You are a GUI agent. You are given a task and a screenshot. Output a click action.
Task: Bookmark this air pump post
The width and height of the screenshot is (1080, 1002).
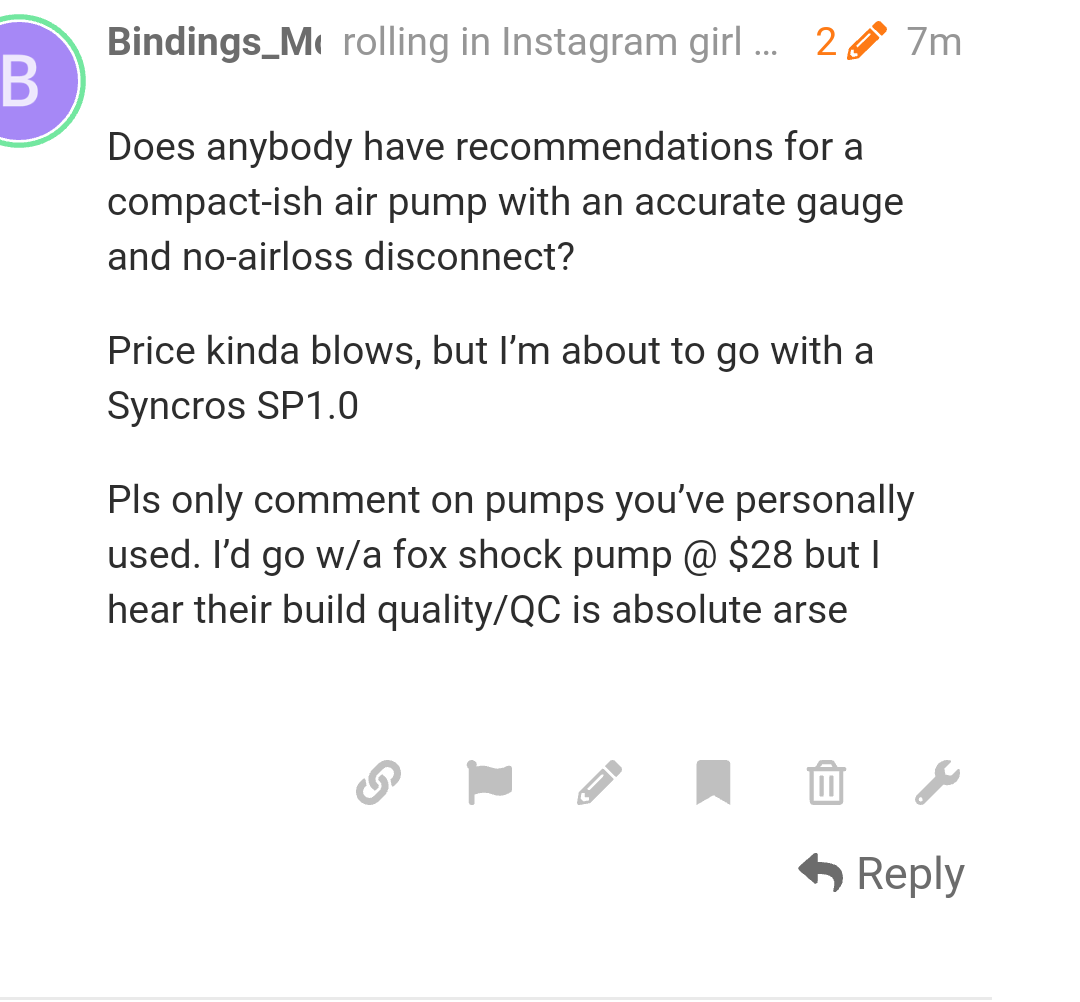713,782
